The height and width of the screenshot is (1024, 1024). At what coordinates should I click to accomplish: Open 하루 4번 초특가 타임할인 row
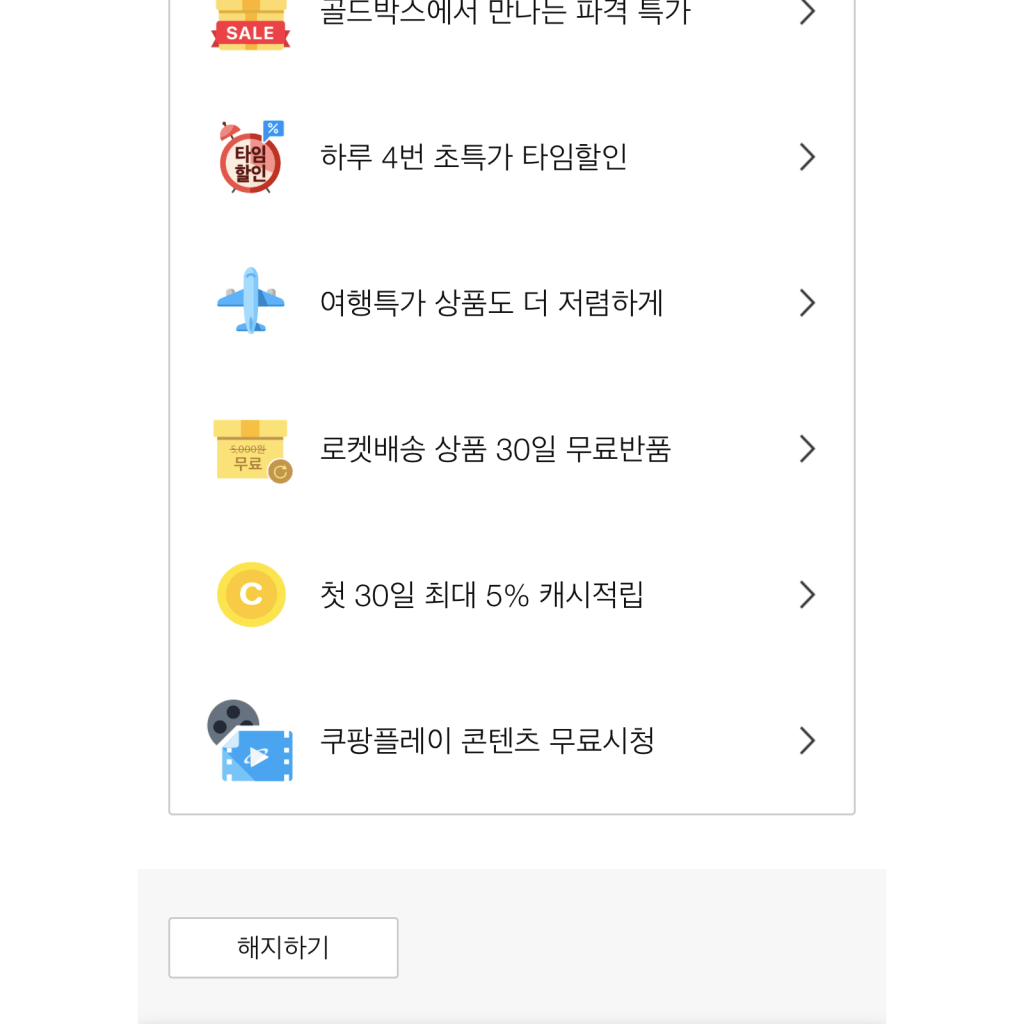pos(510,157)
